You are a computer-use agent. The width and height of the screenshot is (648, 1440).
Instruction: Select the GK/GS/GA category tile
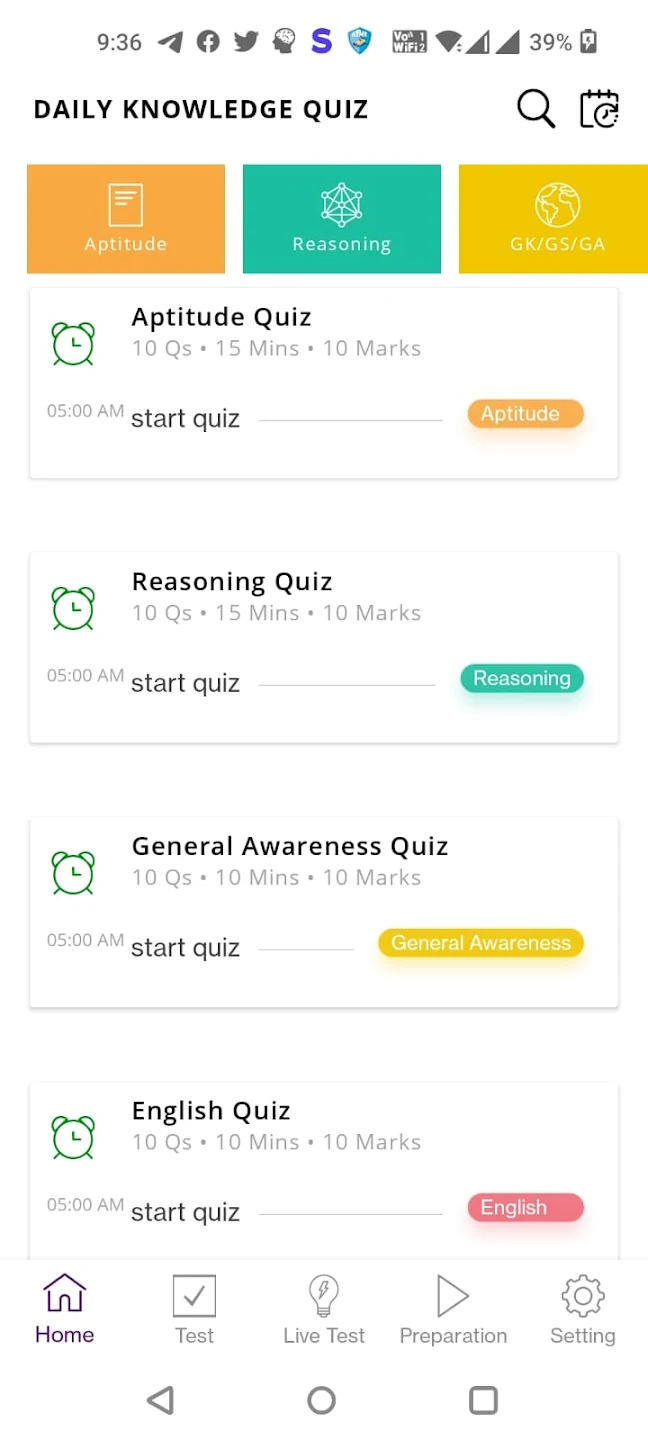553,218
